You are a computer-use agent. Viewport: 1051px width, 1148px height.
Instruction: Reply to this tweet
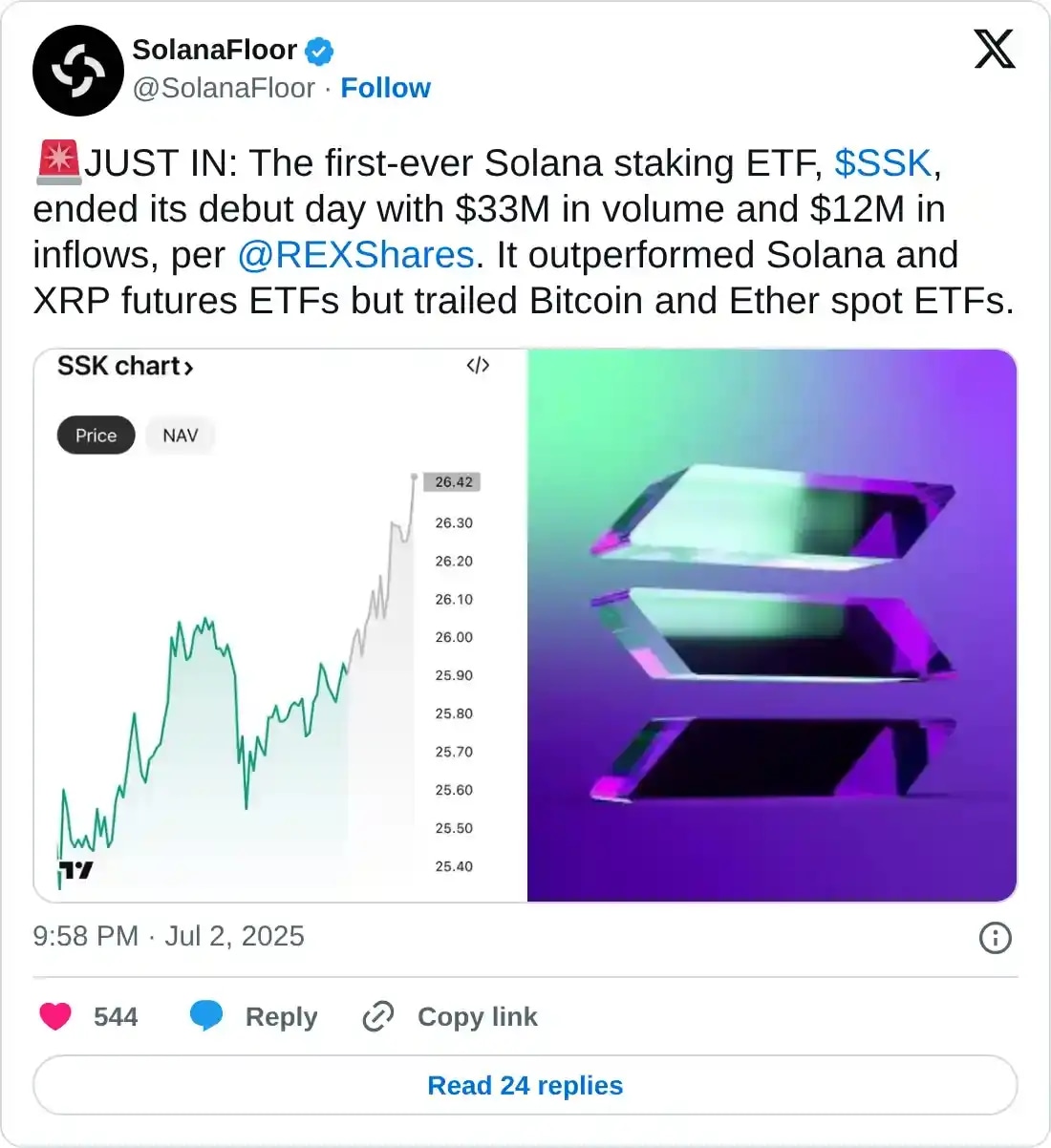point(254,1016)
